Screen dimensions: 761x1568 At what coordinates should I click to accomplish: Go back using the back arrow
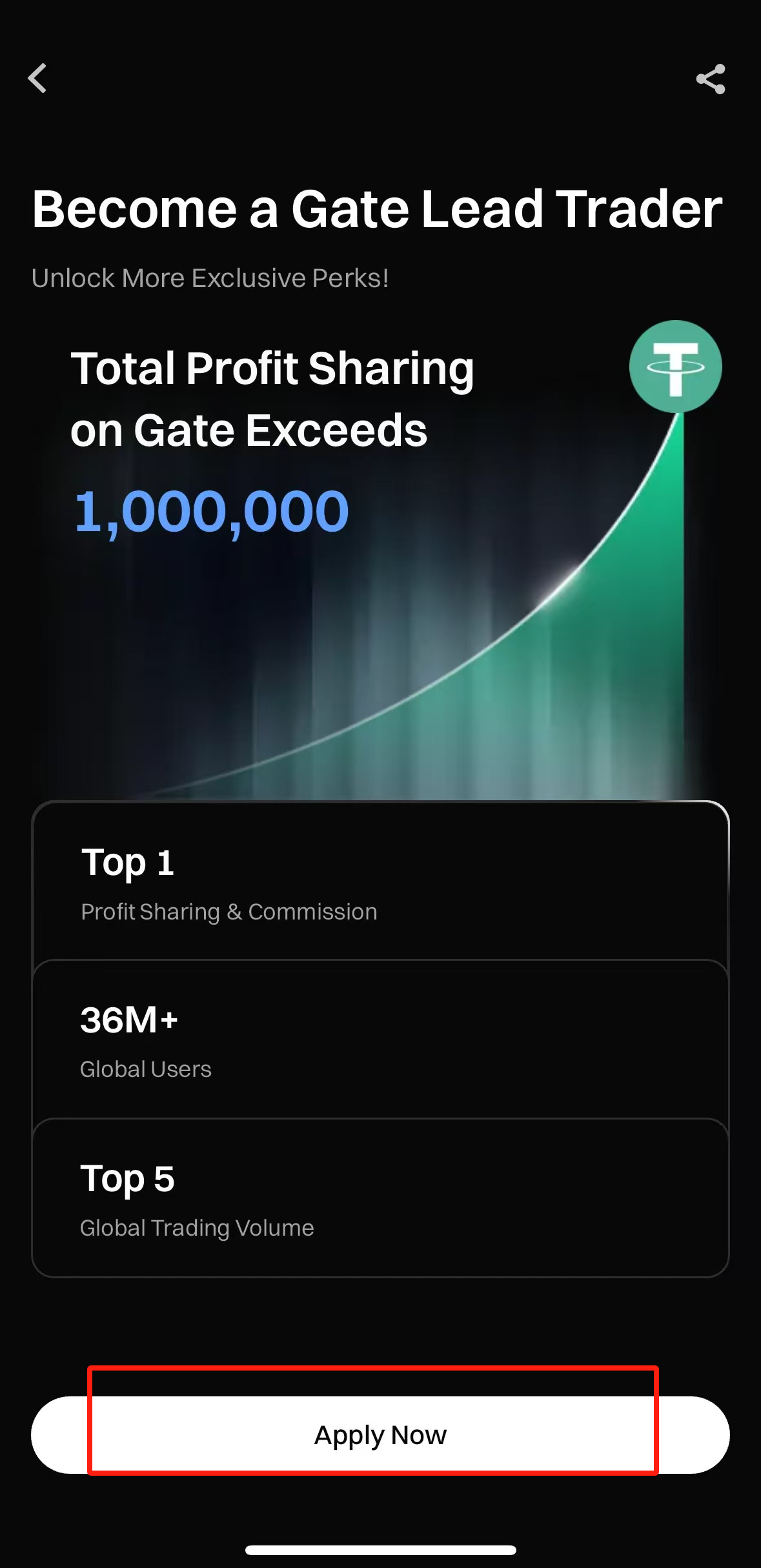click(x=37, y=79)
